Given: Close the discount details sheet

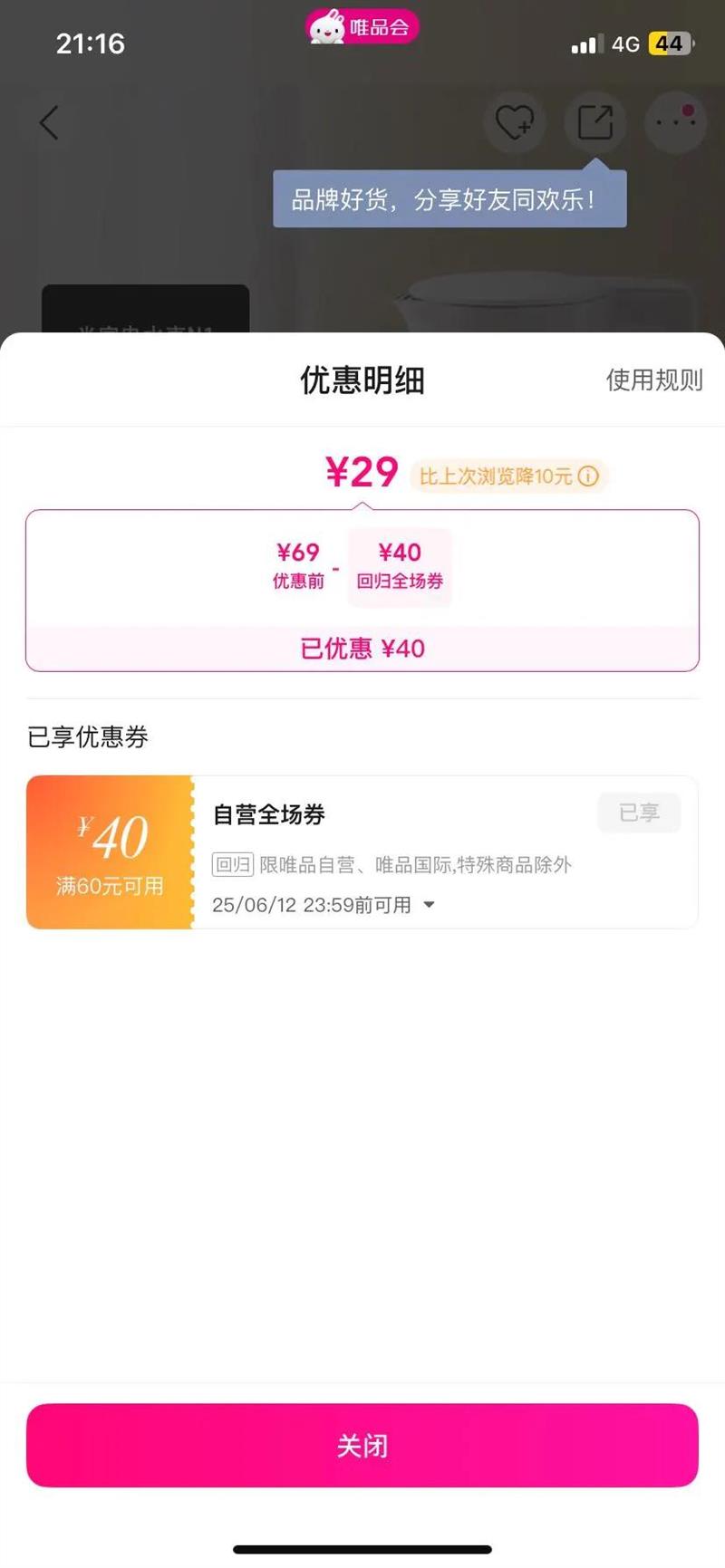Looking at the screenshot, I should (x=362, y=1445).
